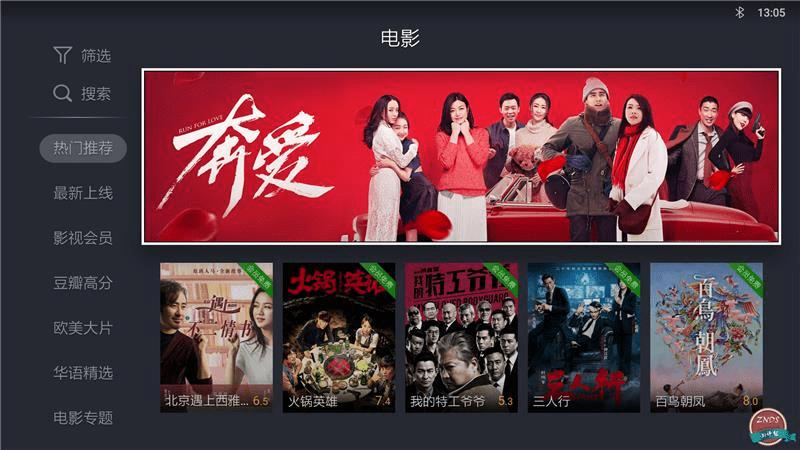Open the 奔爱 featured banner
800x450 pixels.
coord(460,156)
